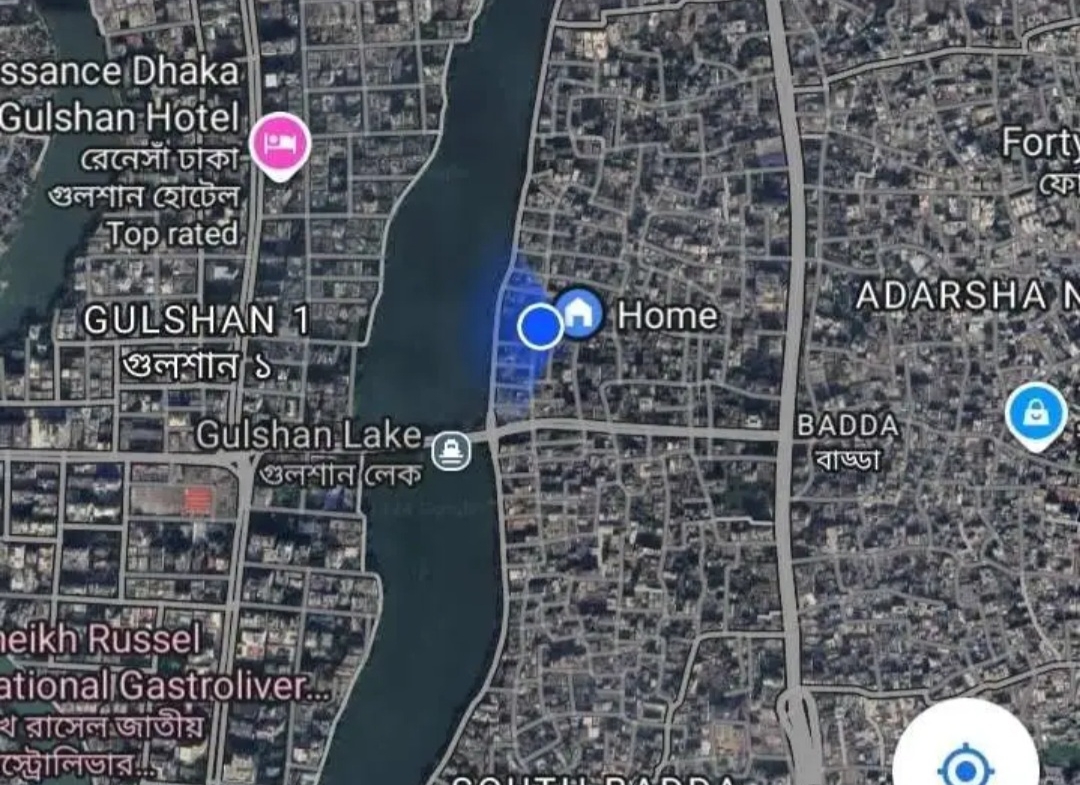Open the Gulshan Lake boat pin
This screenshot has height=785, width=1080.
[x=451, y=451]
